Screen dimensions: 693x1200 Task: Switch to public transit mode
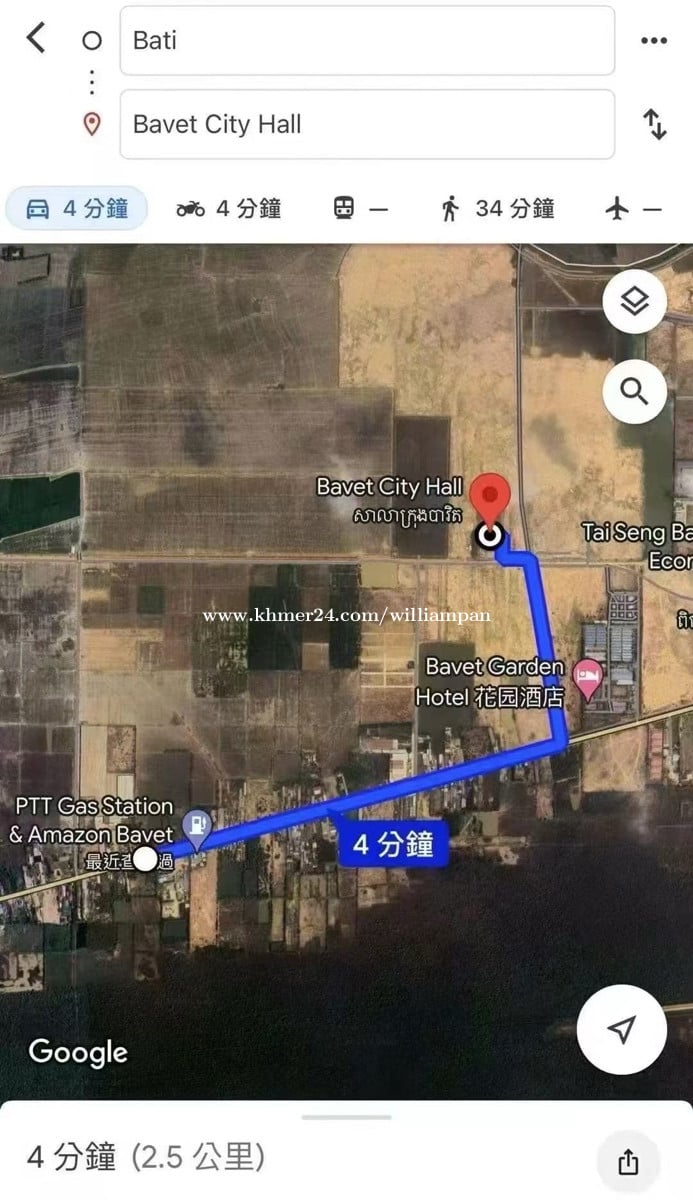point(360,209)
